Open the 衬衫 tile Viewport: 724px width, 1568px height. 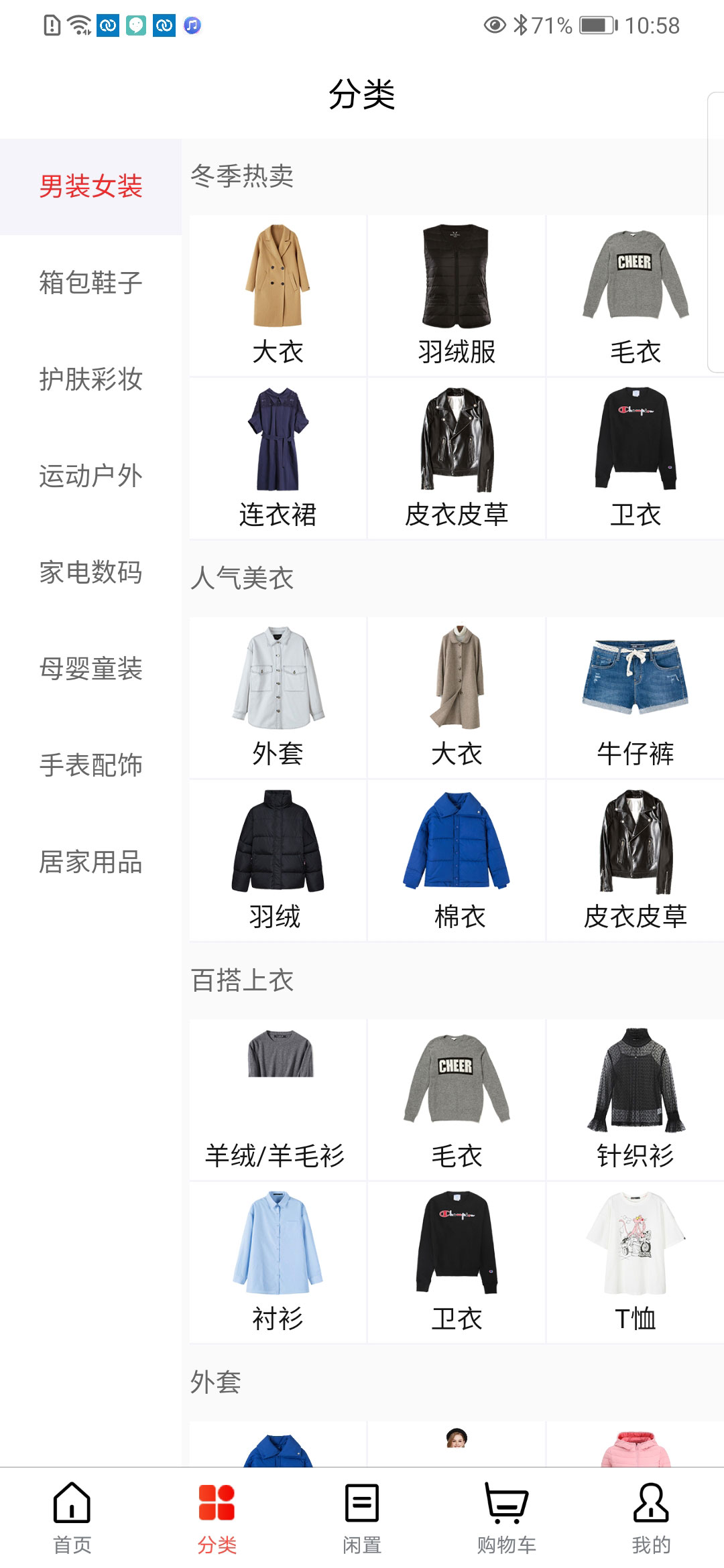(278, 1262)
